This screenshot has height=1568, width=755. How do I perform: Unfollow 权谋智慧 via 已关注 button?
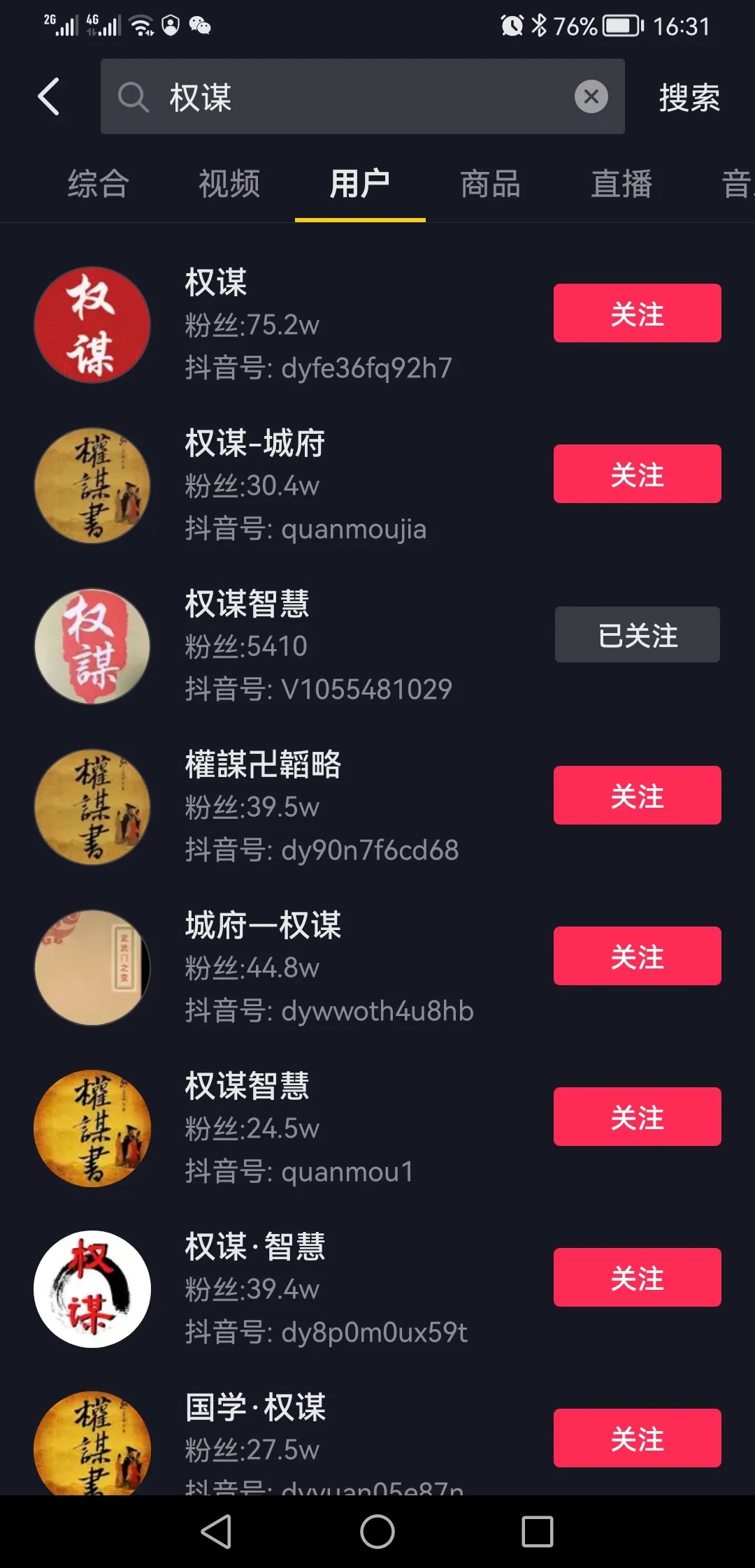(637, 634)
